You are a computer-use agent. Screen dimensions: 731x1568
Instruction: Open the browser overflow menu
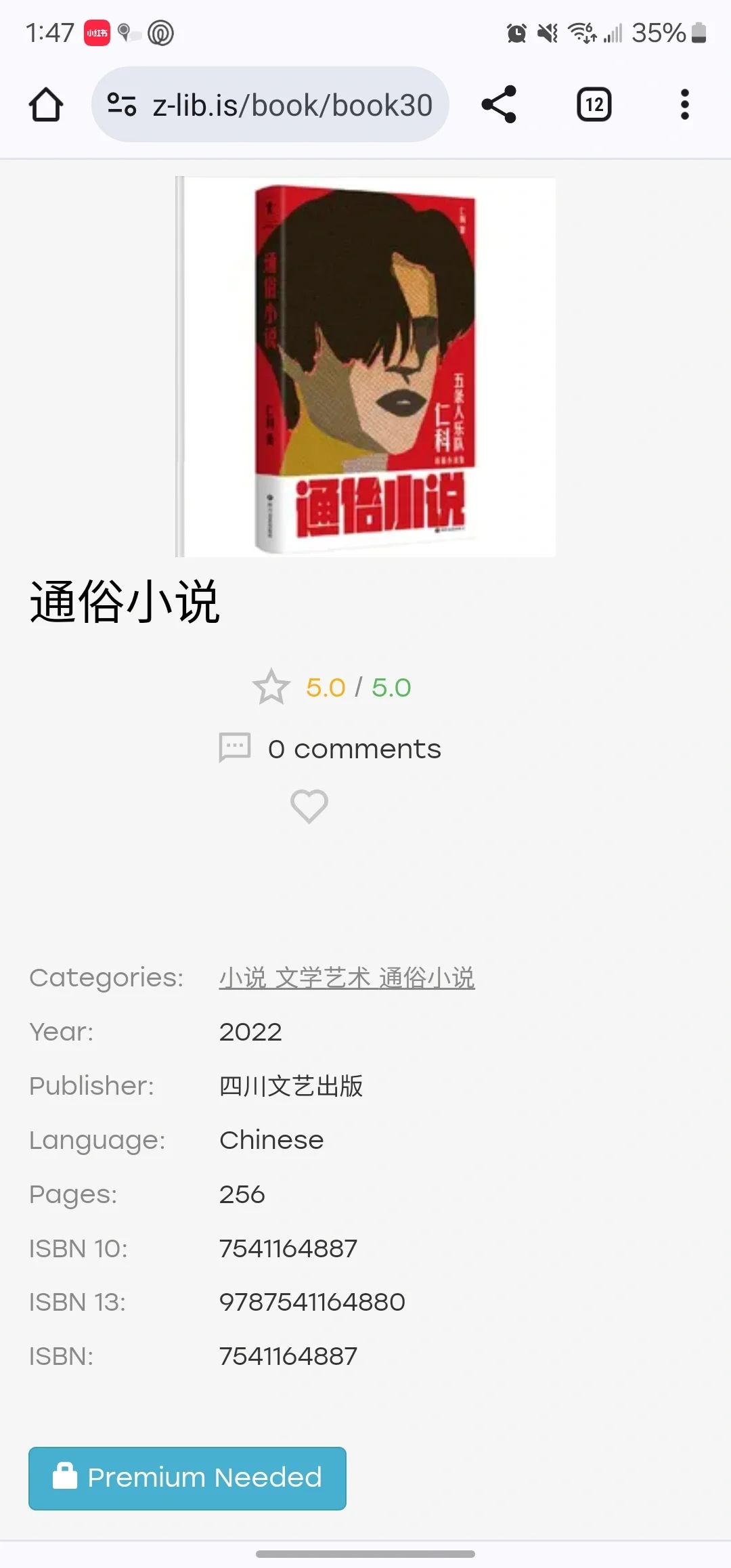pos(684,105)
